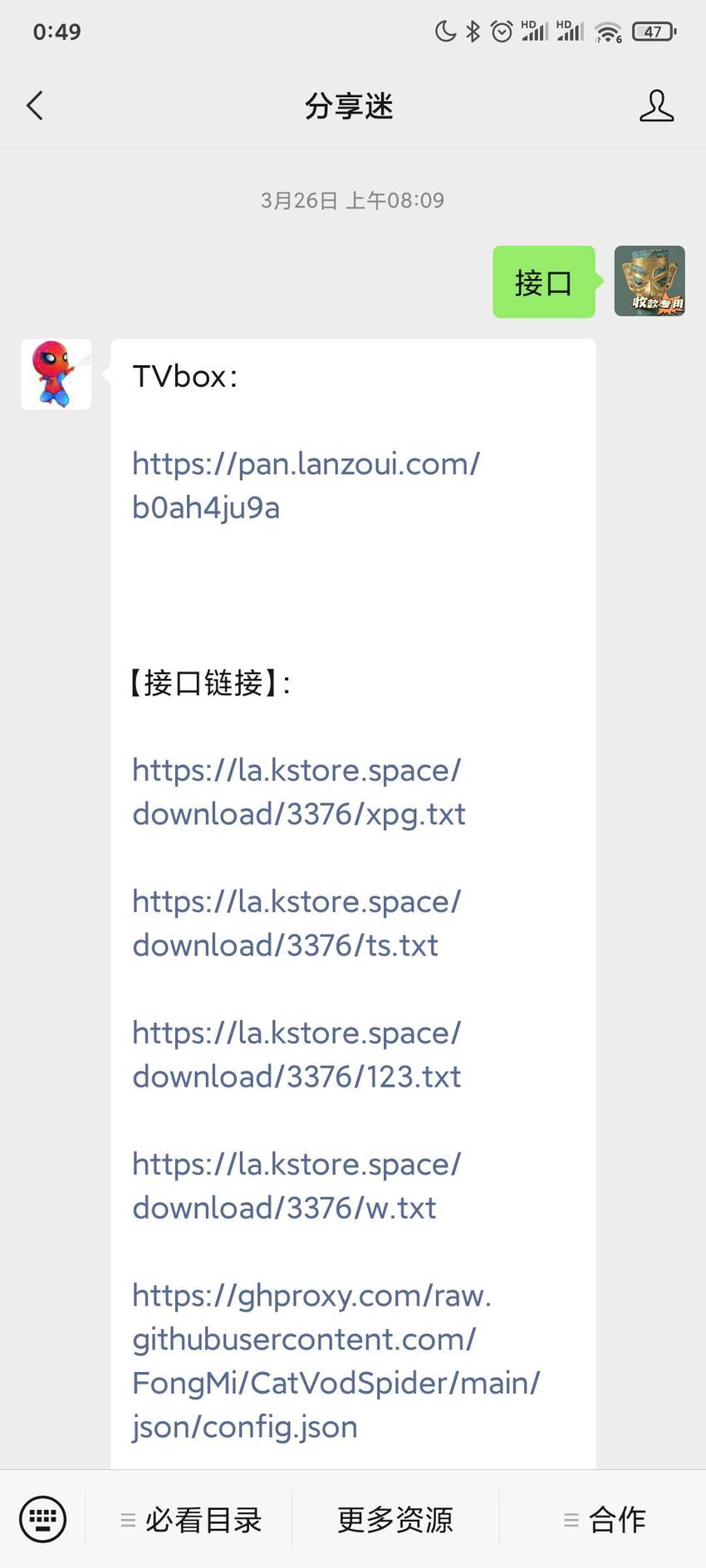Viewport: 706px width, 1568px height.
Task: Open the ts.txt interface link
Action: click(x=297, y=923)
